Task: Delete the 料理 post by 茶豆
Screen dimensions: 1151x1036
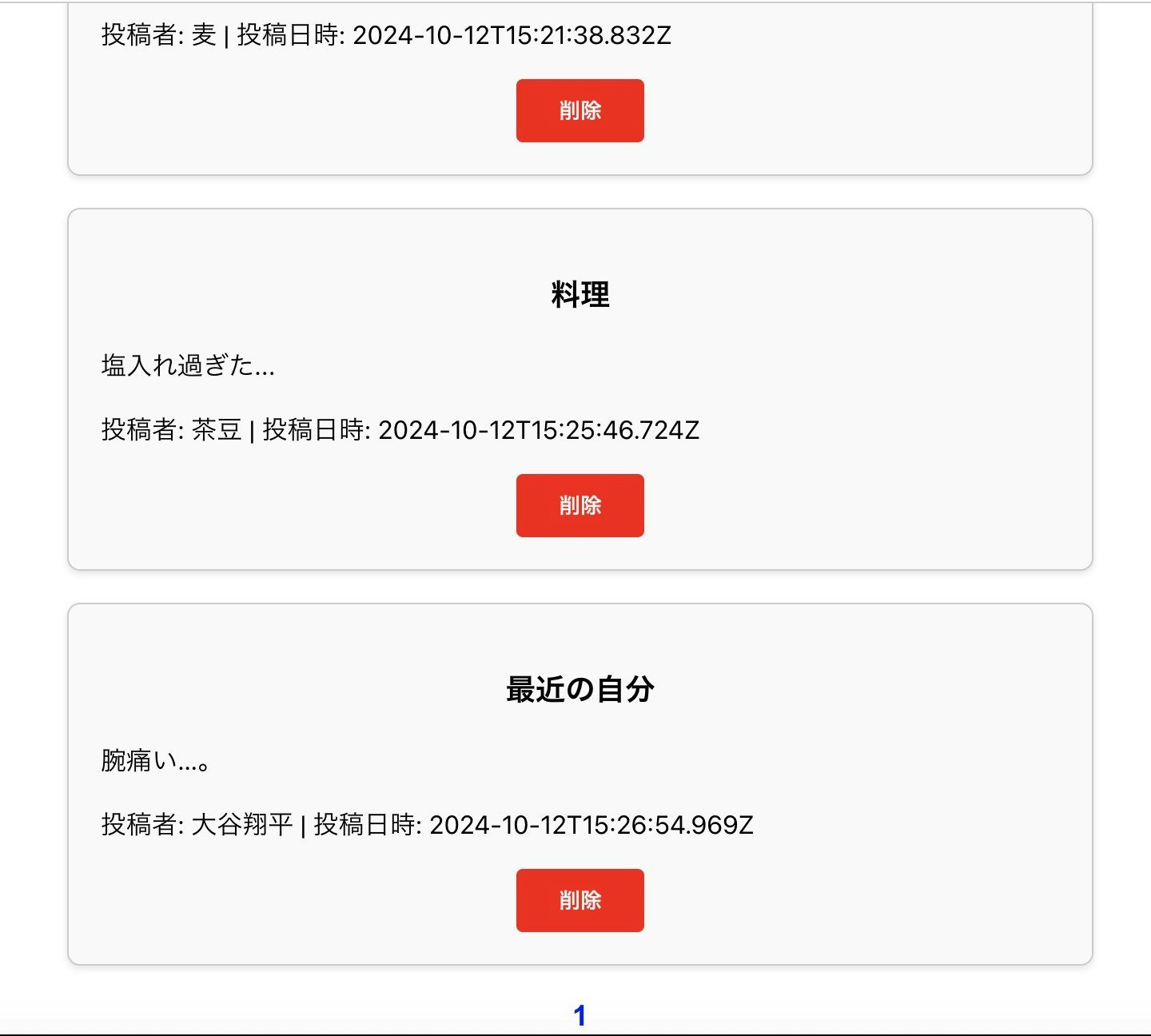Action: point(579,505)
